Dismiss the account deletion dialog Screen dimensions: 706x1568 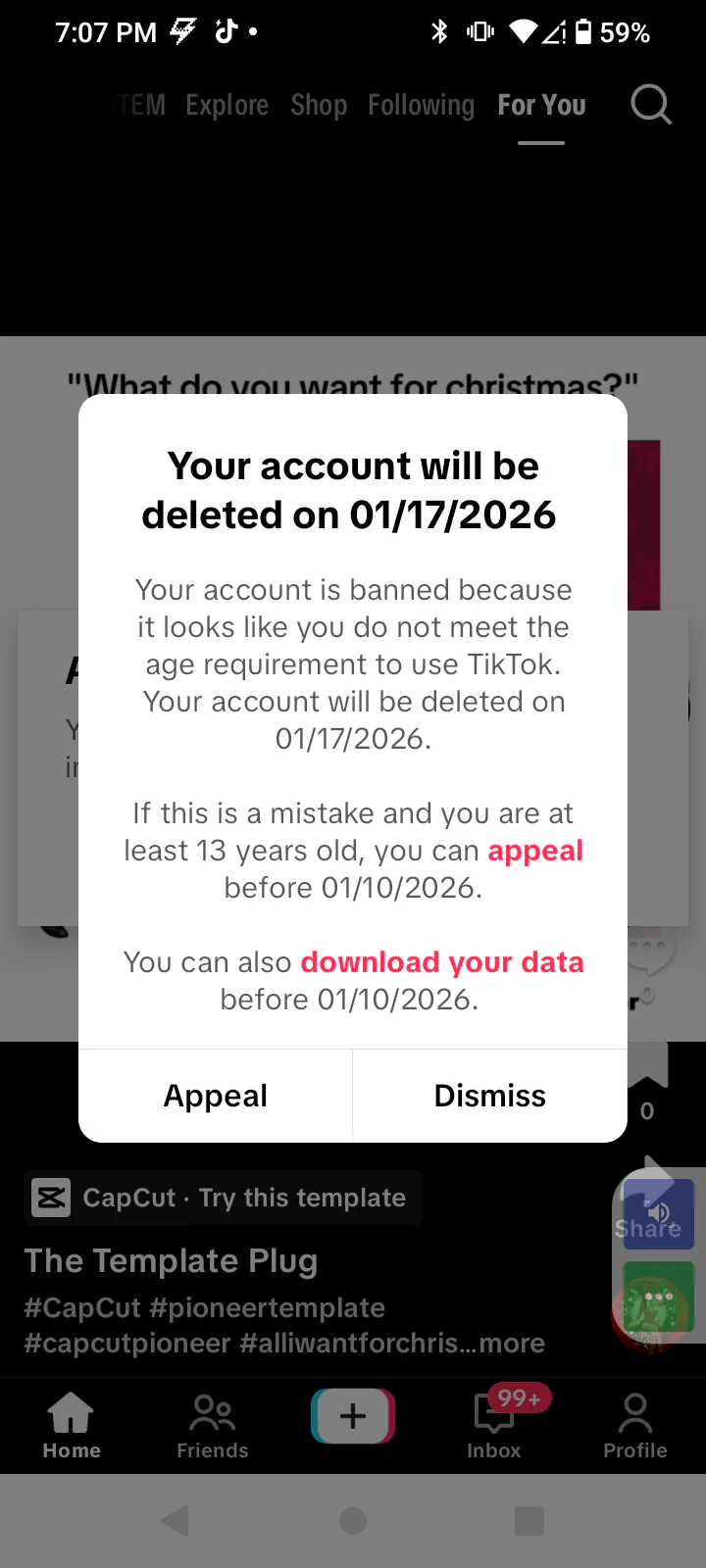pyautogui.click(x=490, y=1096)
